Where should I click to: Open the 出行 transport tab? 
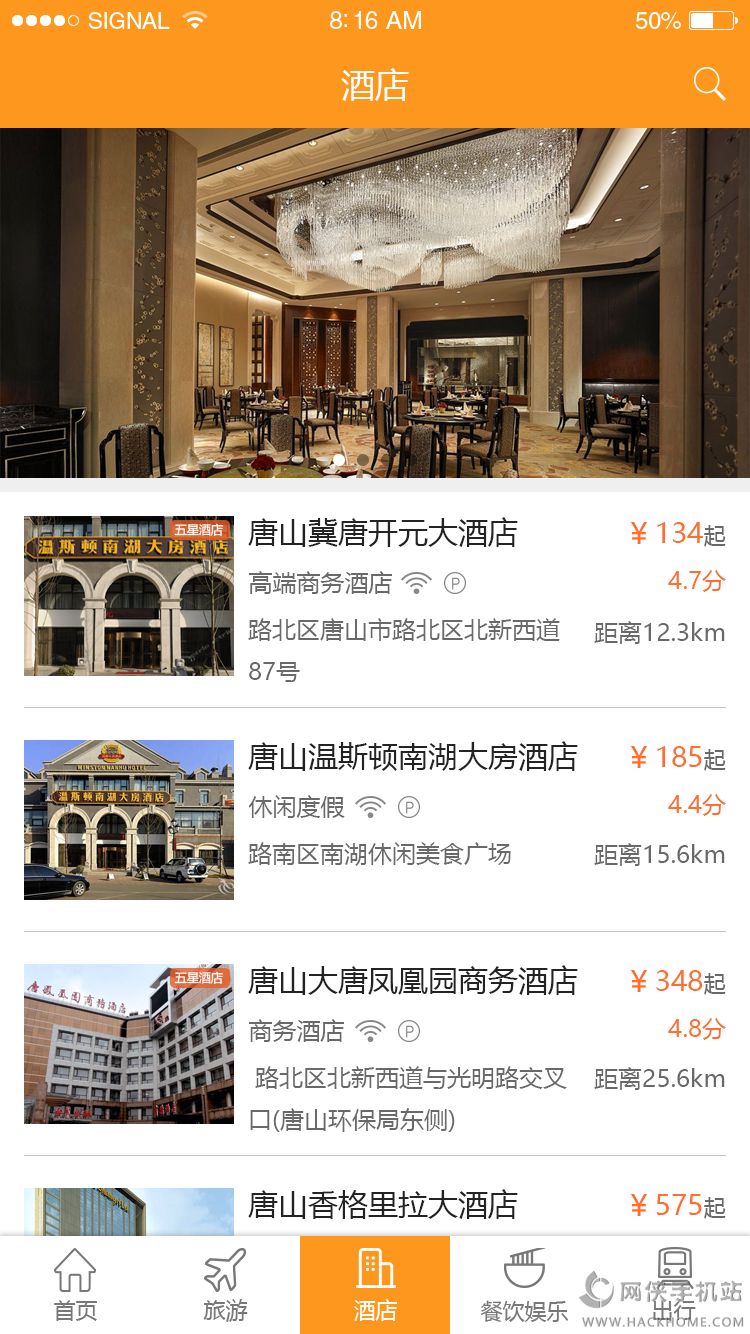point(675,1285)
